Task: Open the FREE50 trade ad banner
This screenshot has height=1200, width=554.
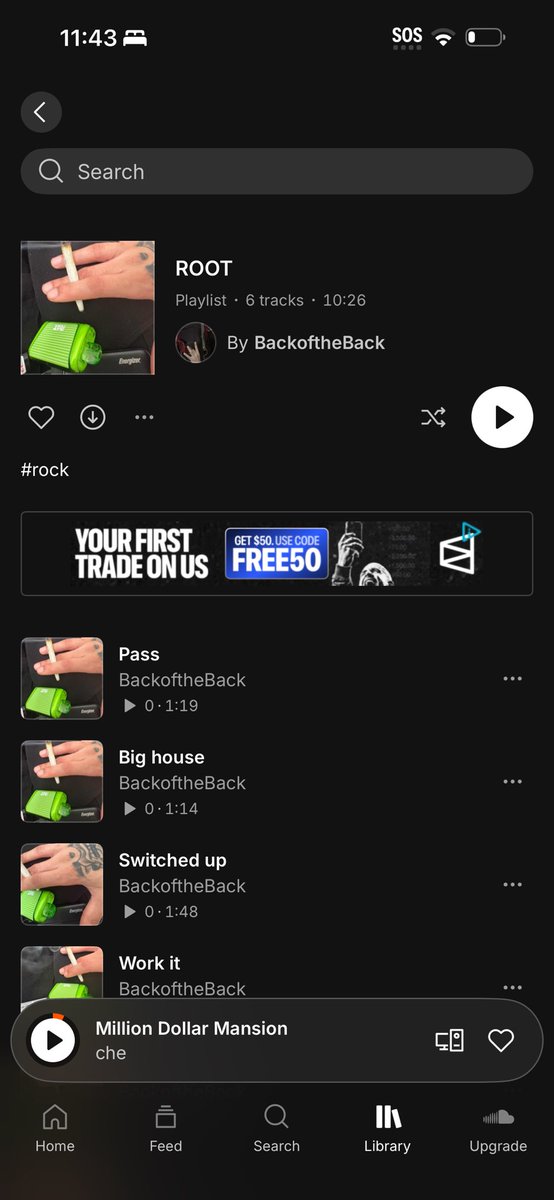Action: click(277, 554)
